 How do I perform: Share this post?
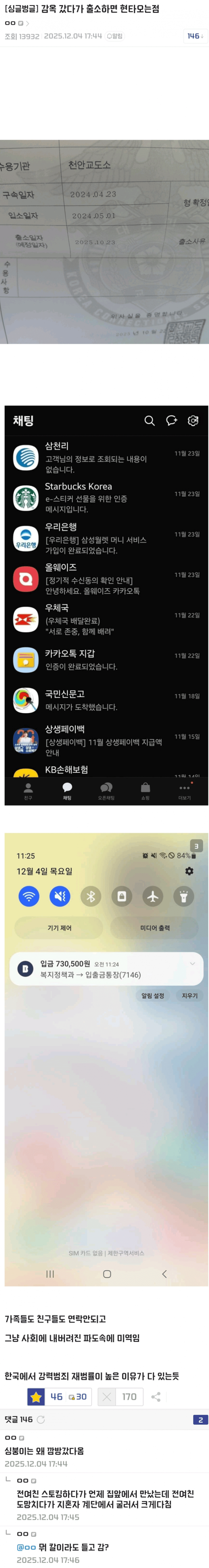pos(156,1397)
